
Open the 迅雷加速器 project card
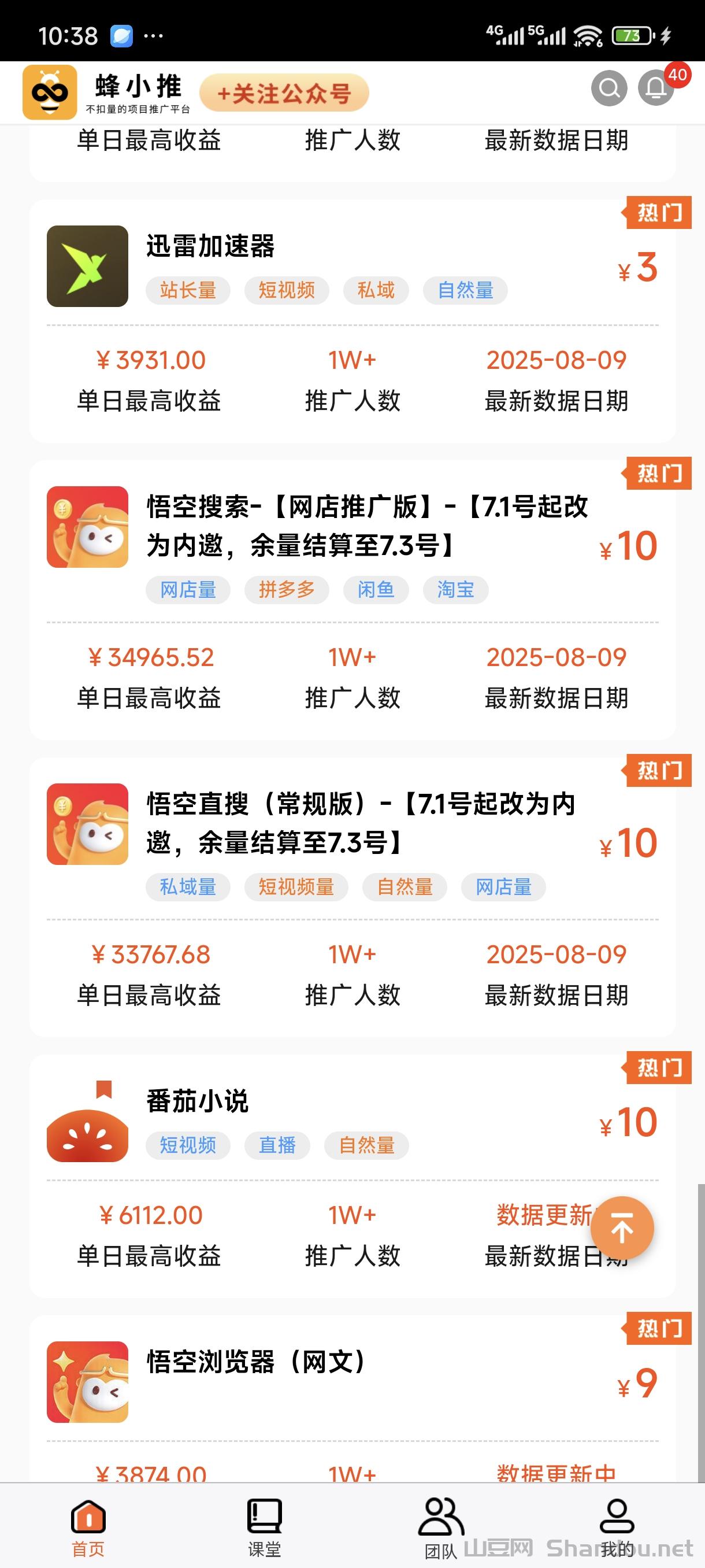pyautogui.click(x=210, y=246)
